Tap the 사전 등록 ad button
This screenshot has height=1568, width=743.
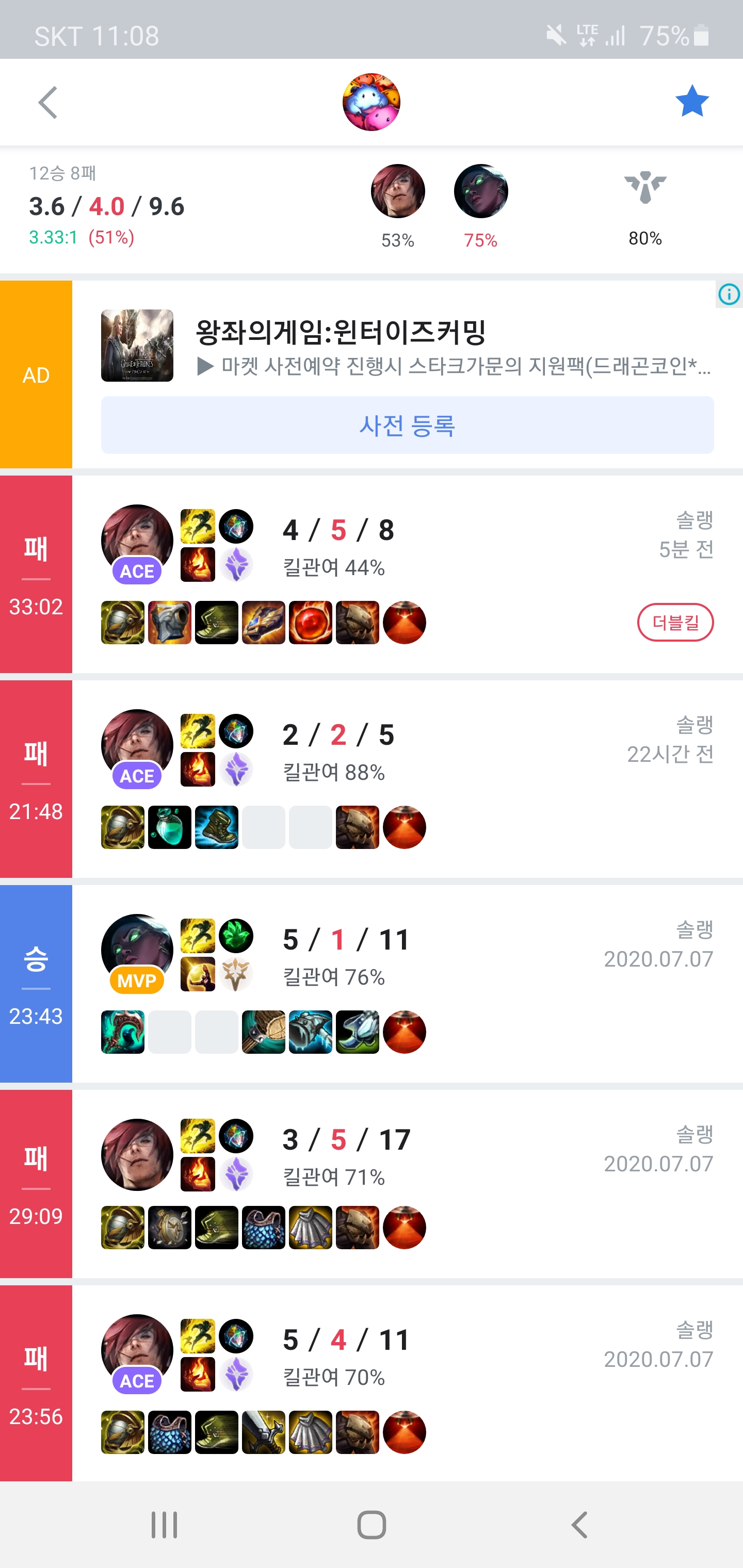click(407, 425)
